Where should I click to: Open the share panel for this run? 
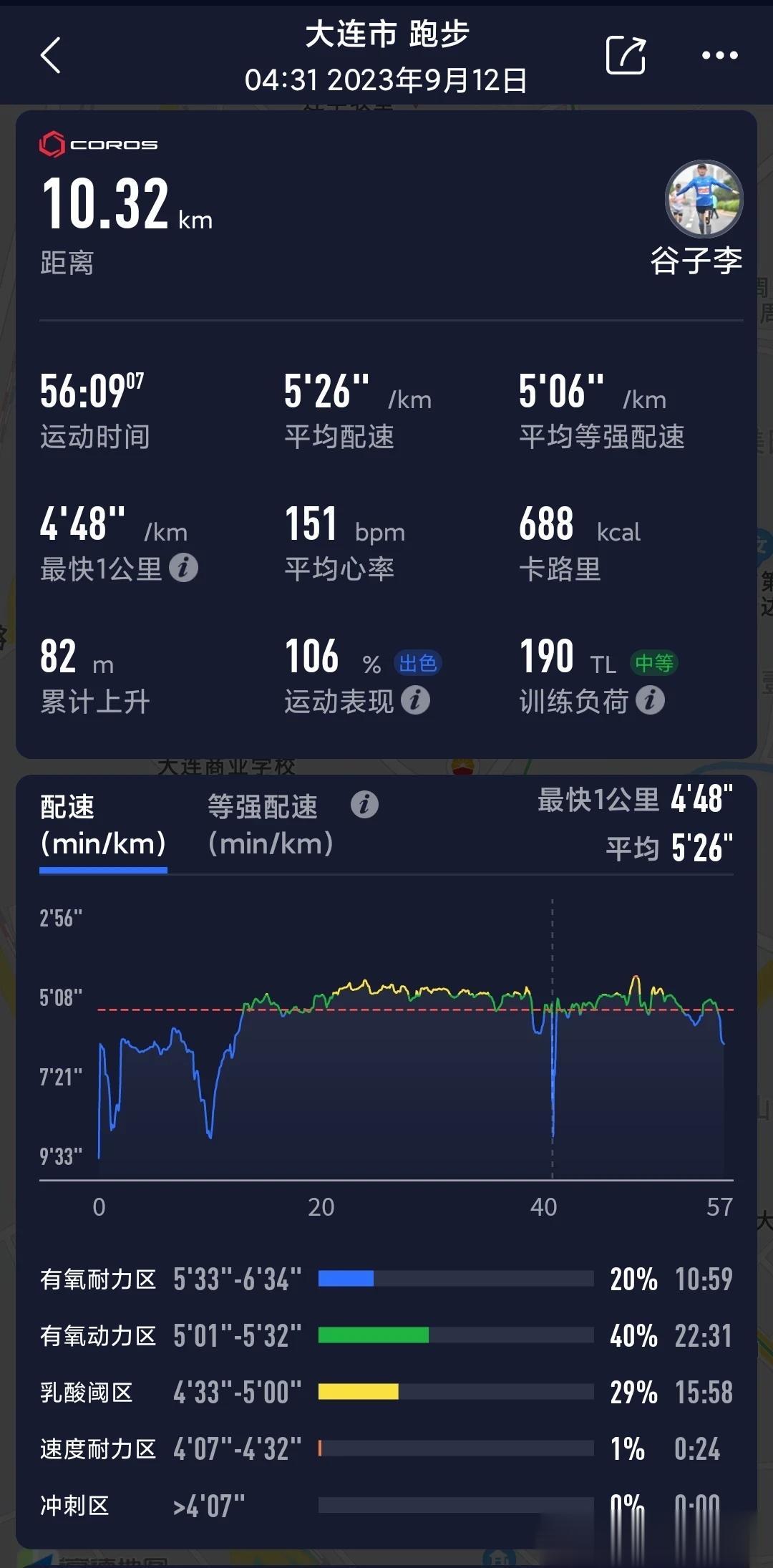[x=626, y=54]
